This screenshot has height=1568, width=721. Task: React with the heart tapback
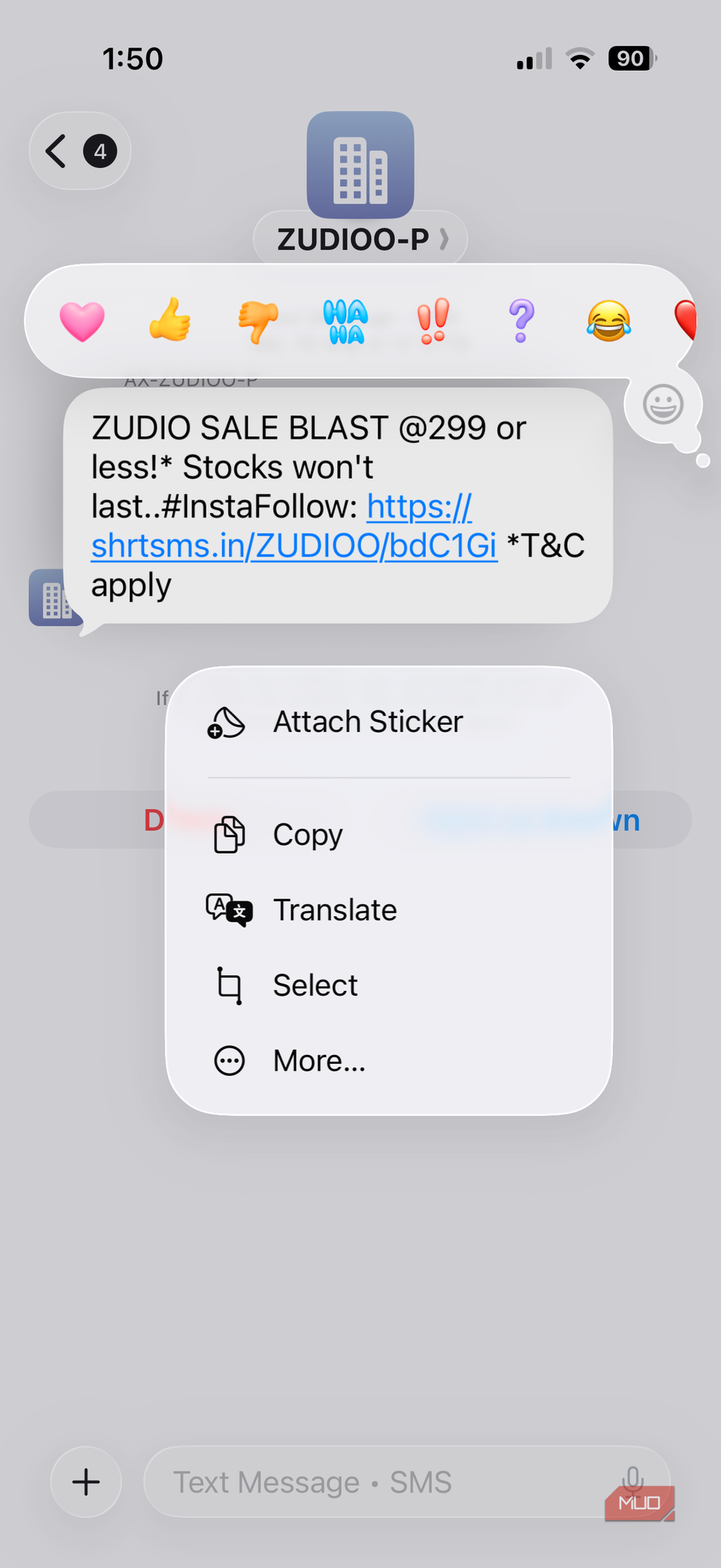pyautogui.click(x=82, y=322)
